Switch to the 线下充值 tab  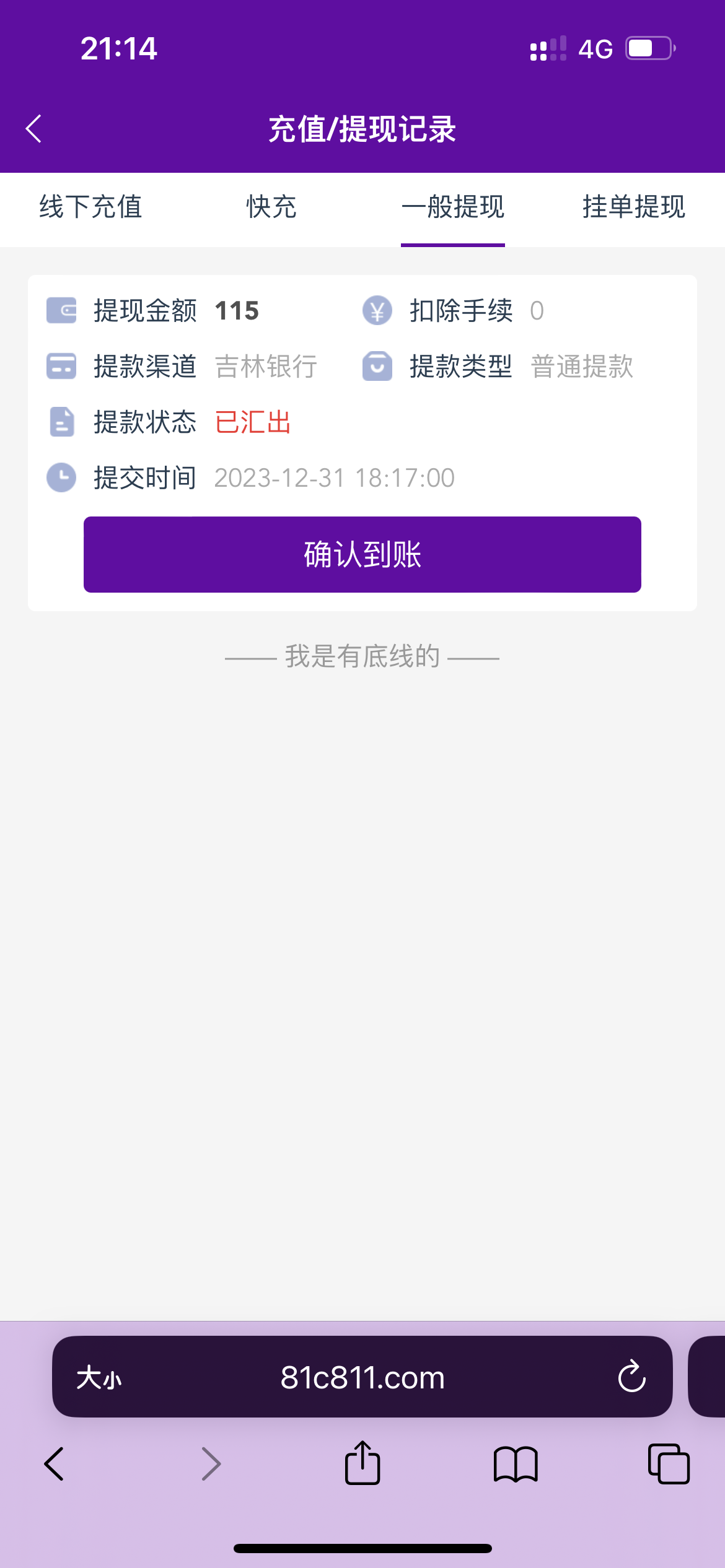pos(90,207)
